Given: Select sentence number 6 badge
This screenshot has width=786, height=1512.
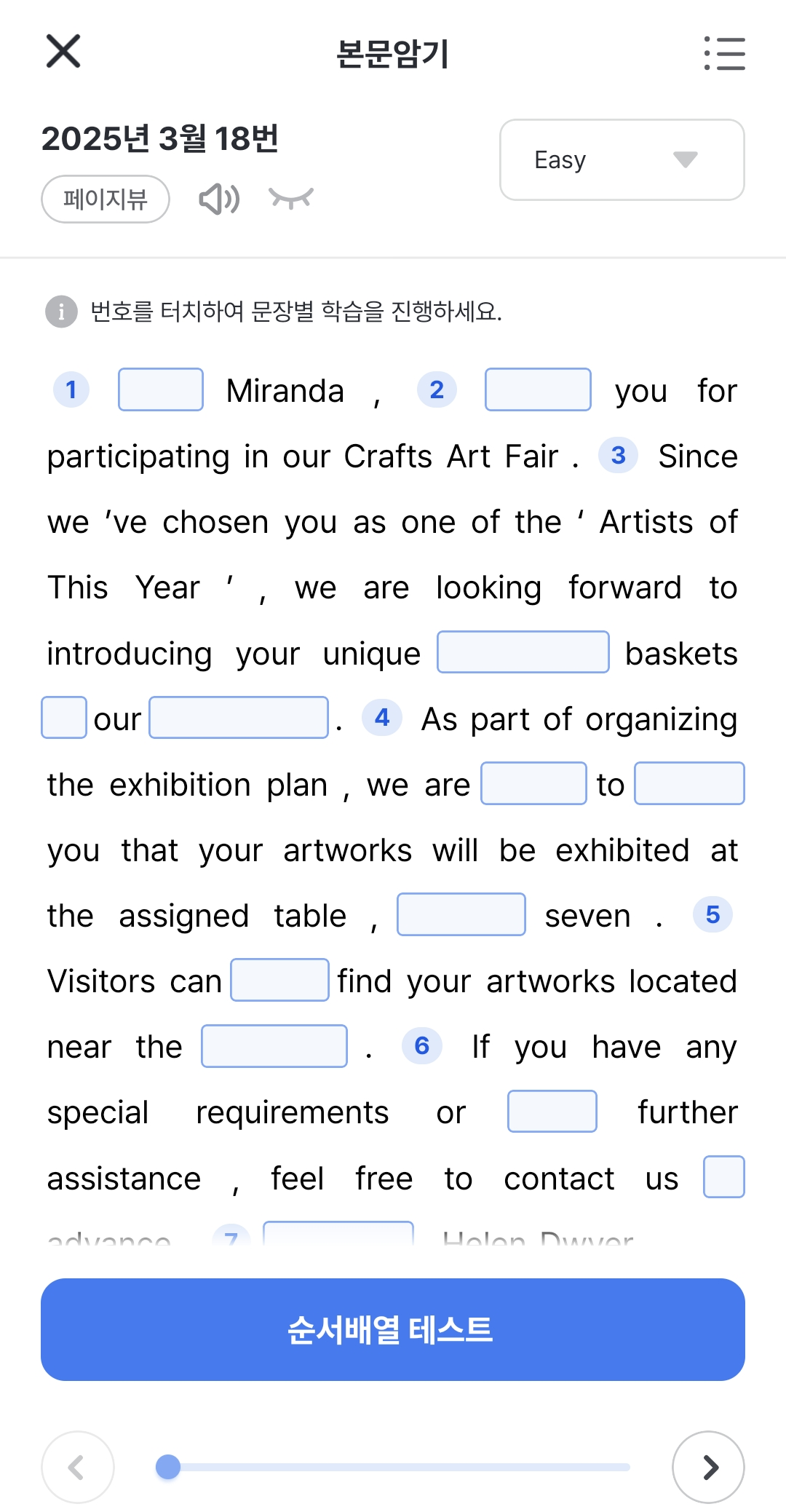Looking at the screenshot, I should click(422, 1046).
